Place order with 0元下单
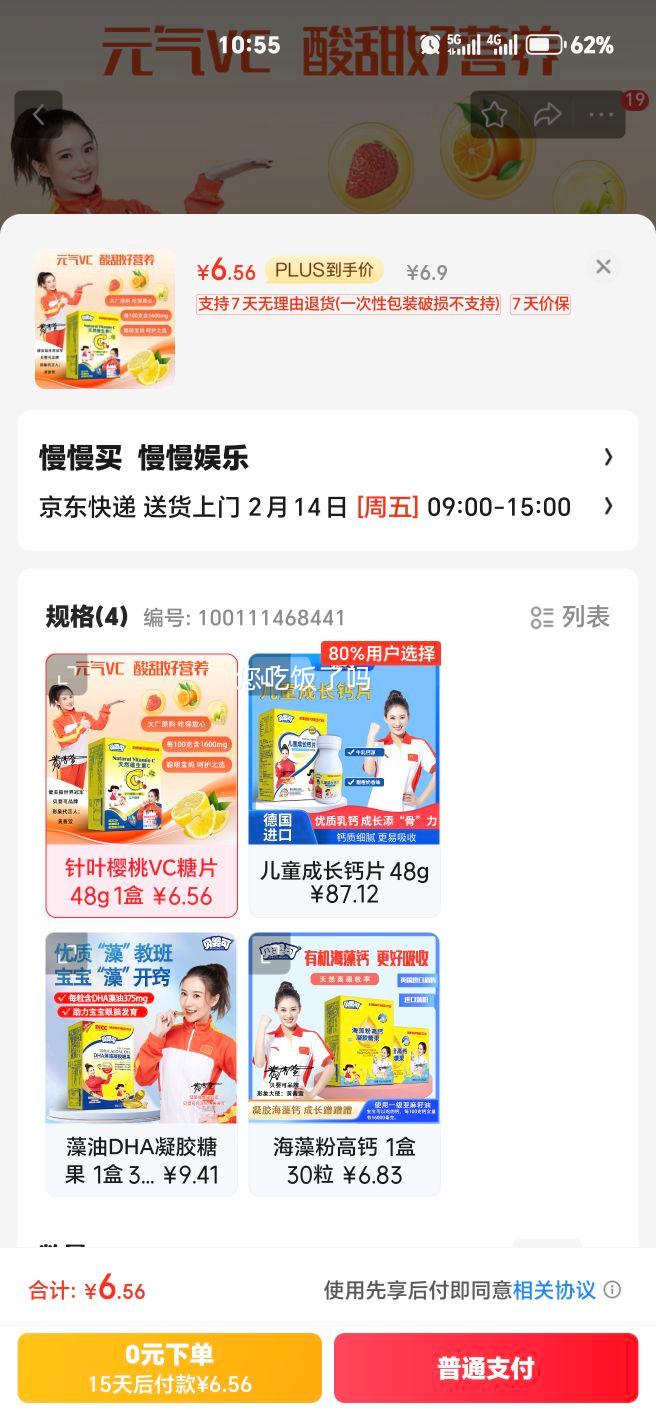This screenshot has height=1424, width=656. [x=170, y=1368]
